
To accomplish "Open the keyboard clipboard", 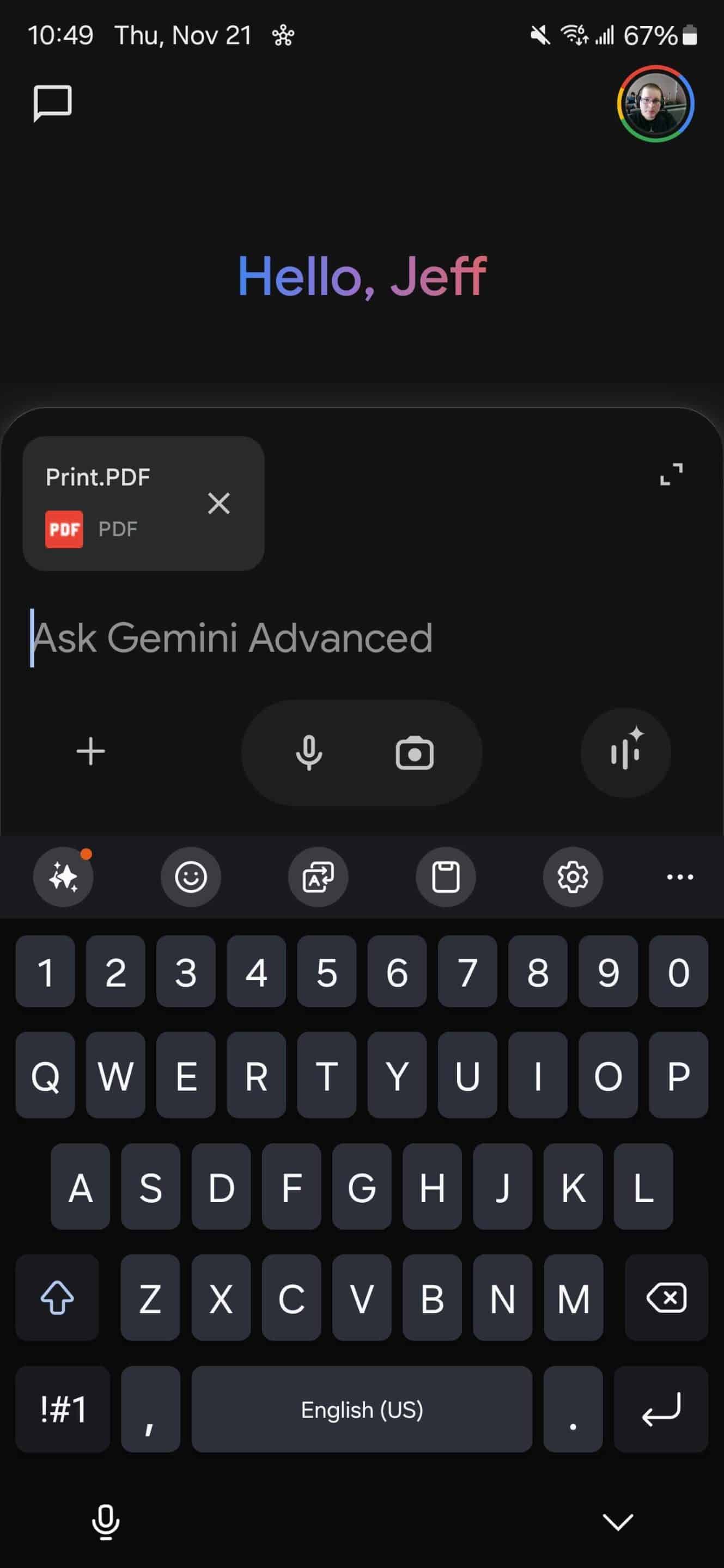I will coord(446,877).
